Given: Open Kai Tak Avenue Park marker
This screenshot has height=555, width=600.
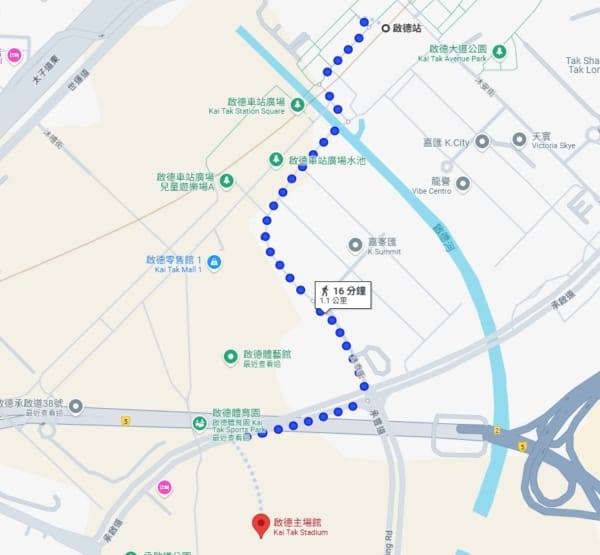Looking at the screenshot, I should point(499,51).
